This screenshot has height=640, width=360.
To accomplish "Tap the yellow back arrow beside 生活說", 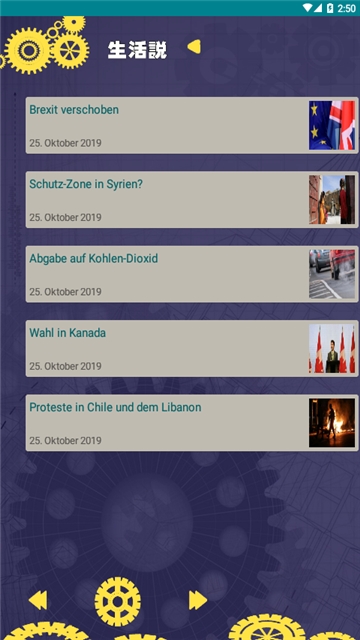I will coord(194,47).
